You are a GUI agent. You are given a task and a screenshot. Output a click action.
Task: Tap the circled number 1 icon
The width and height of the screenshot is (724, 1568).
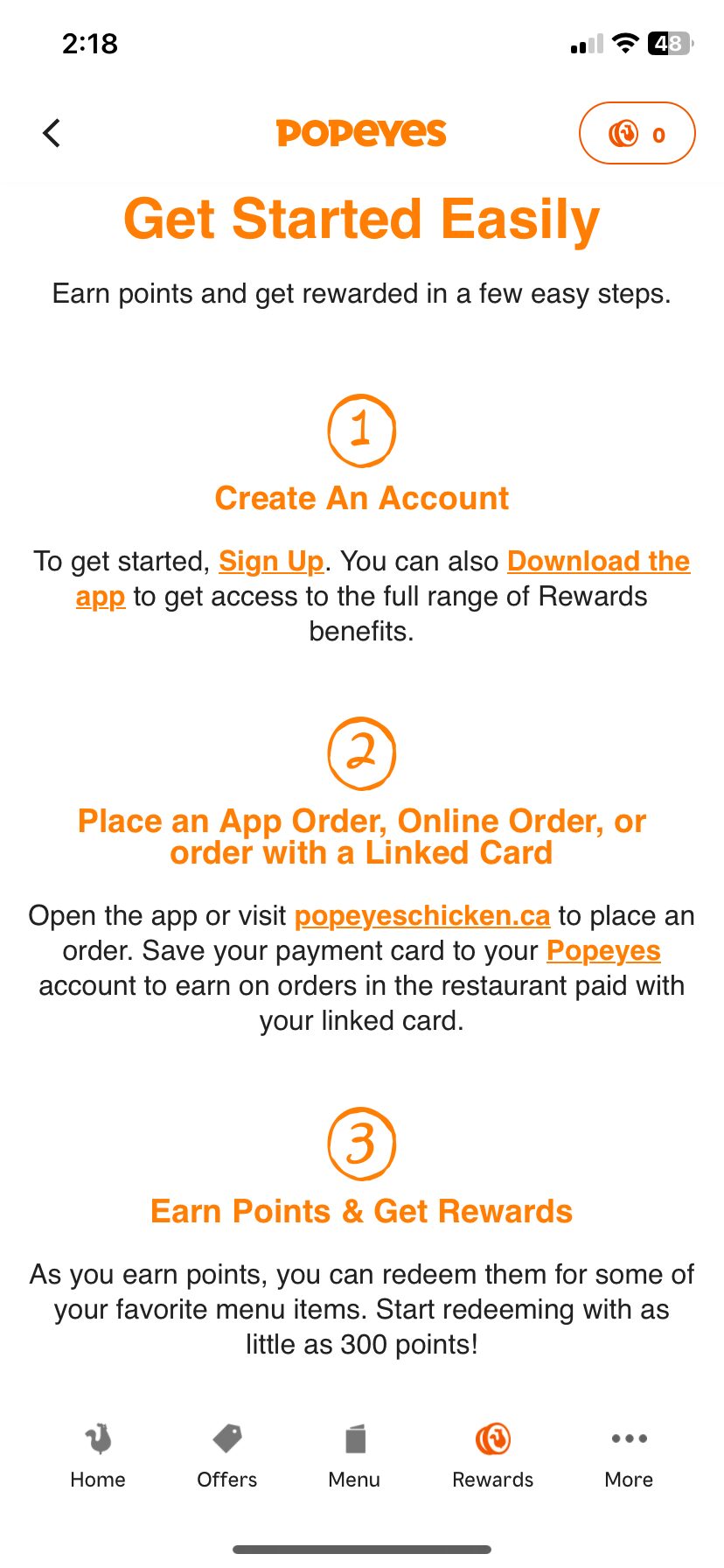click(361, 429)
